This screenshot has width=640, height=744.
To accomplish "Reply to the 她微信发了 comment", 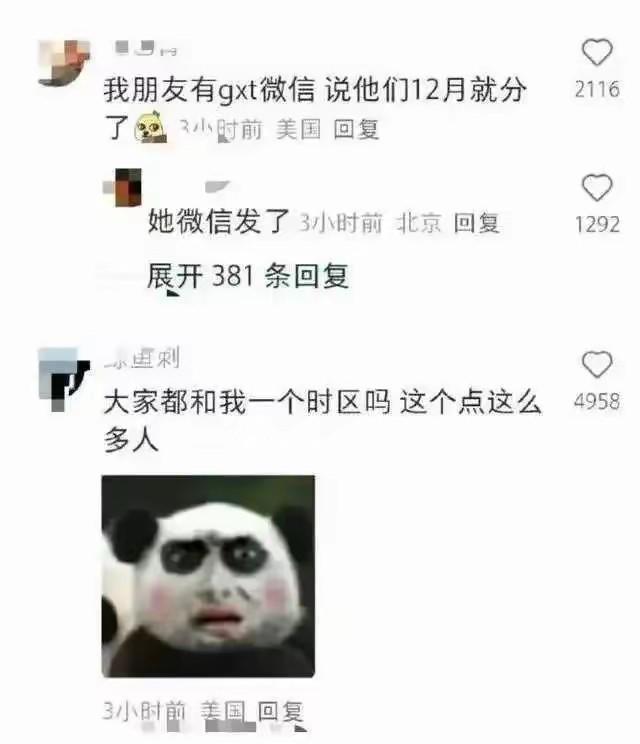I will click(x=476, y=223).
